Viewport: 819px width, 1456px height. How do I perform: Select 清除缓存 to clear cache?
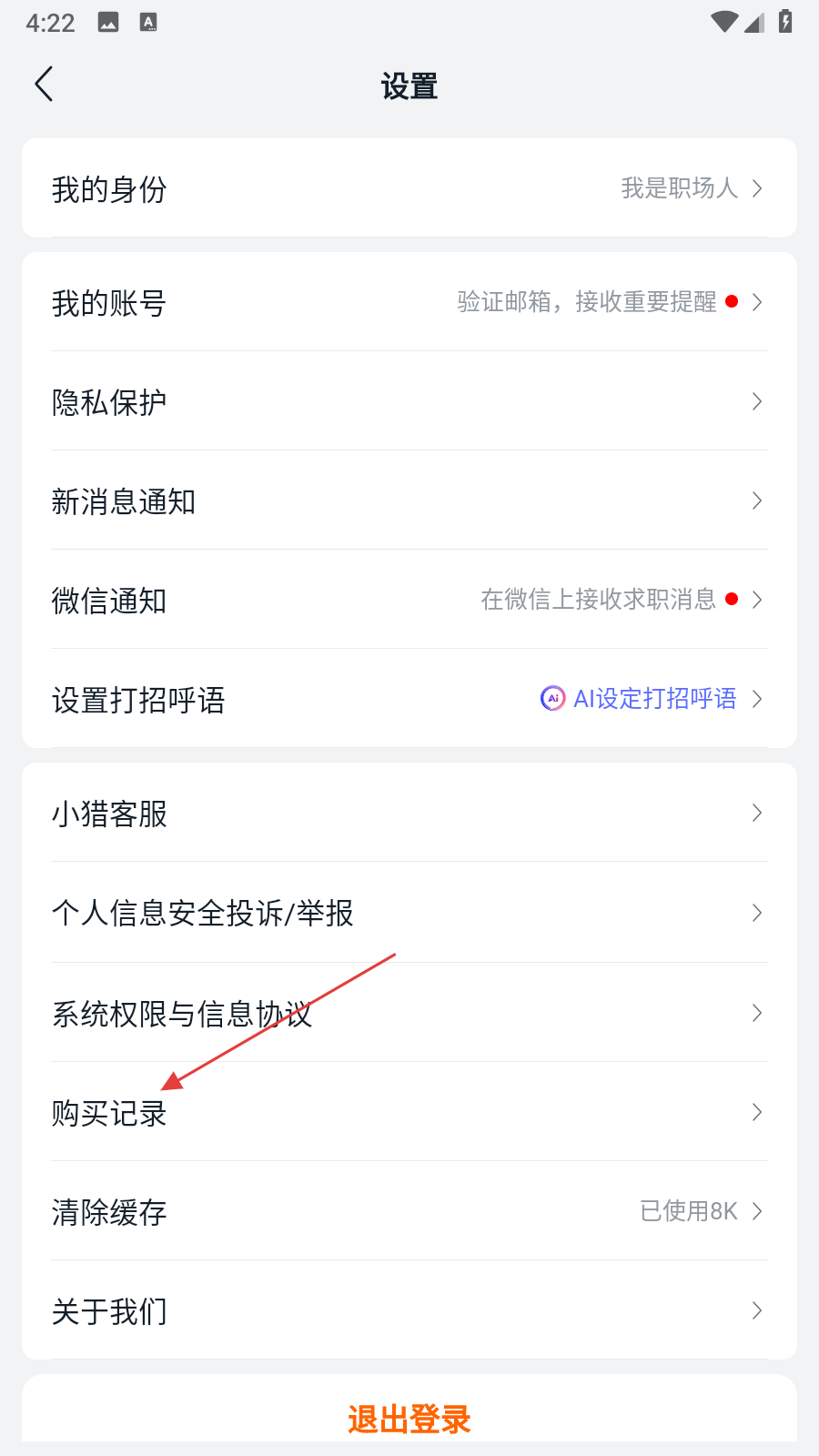click(x=409, y=1211)
